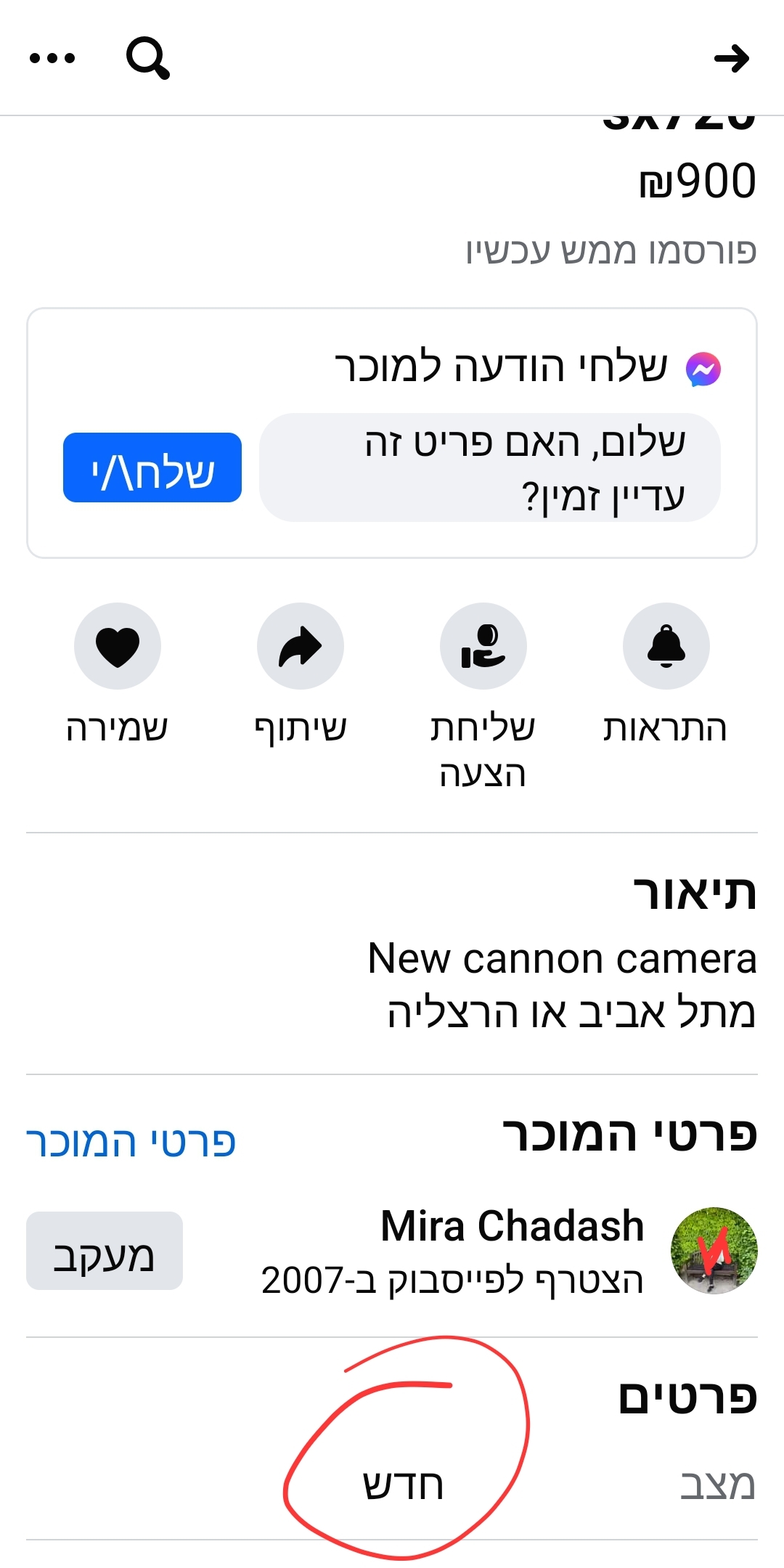Save the listing using the heart icon
The width and height of the screenshot is (784, 1568).
(117, 645)
